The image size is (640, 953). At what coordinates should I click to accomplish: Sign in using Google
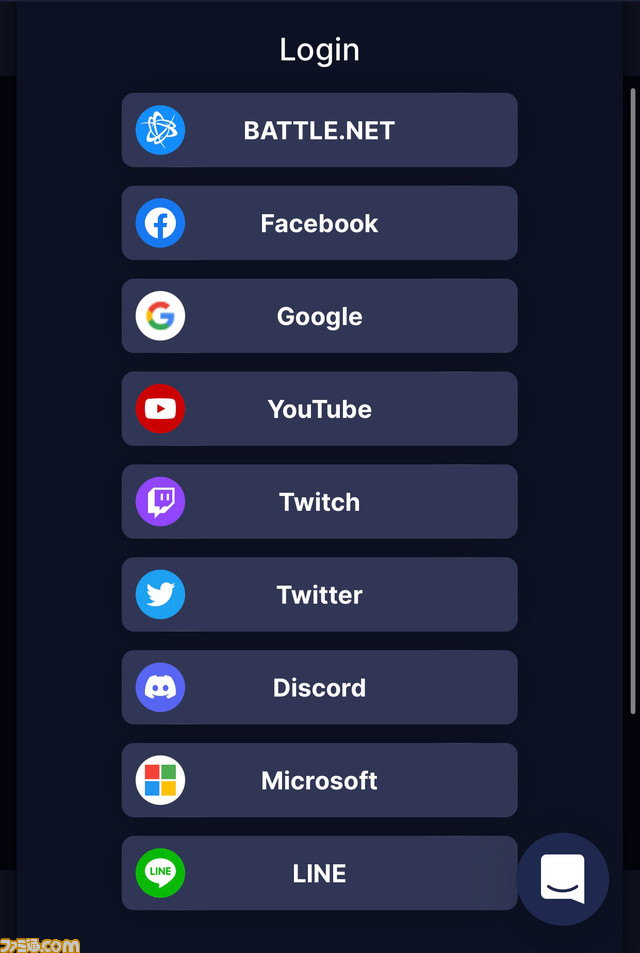click(319, 316)
